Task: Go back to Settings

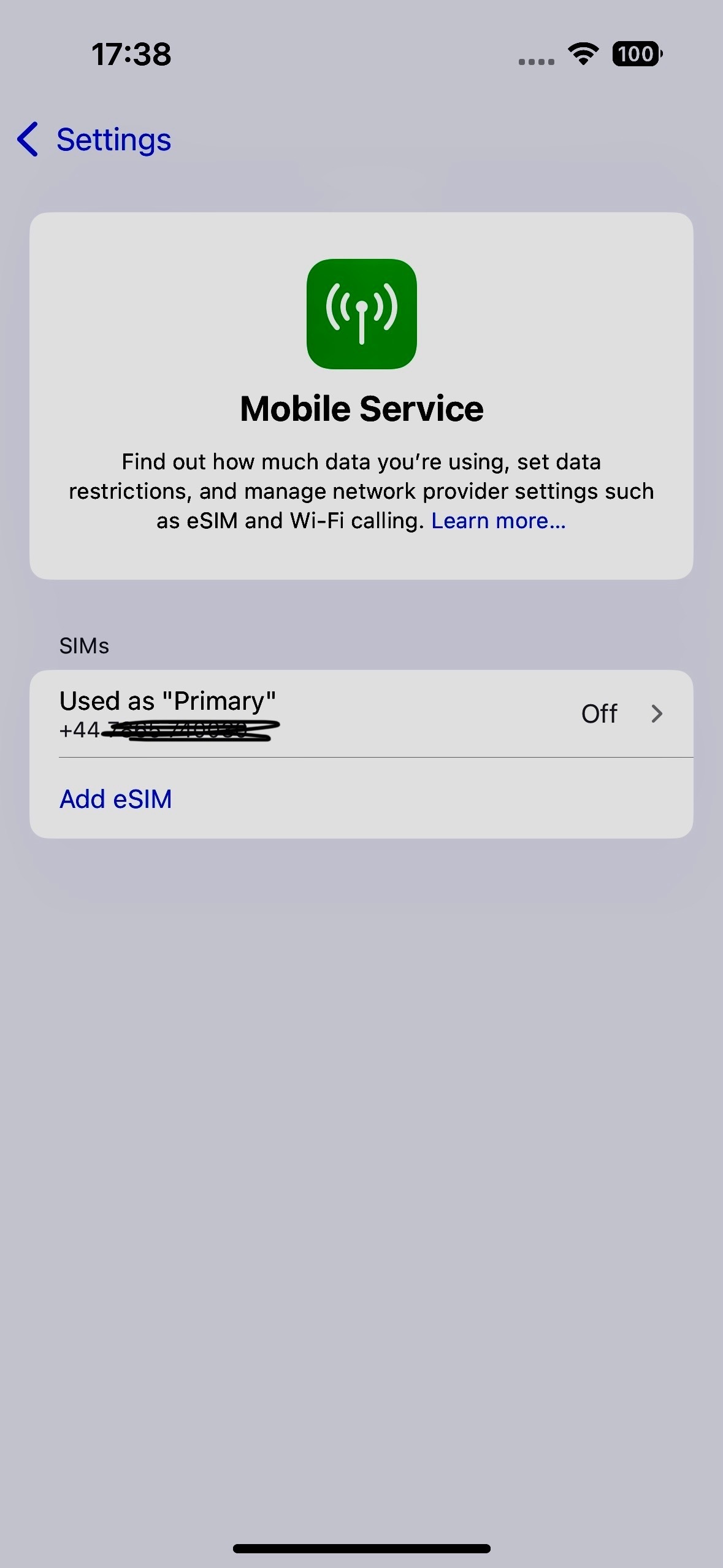Action: [x=94, y=140]
